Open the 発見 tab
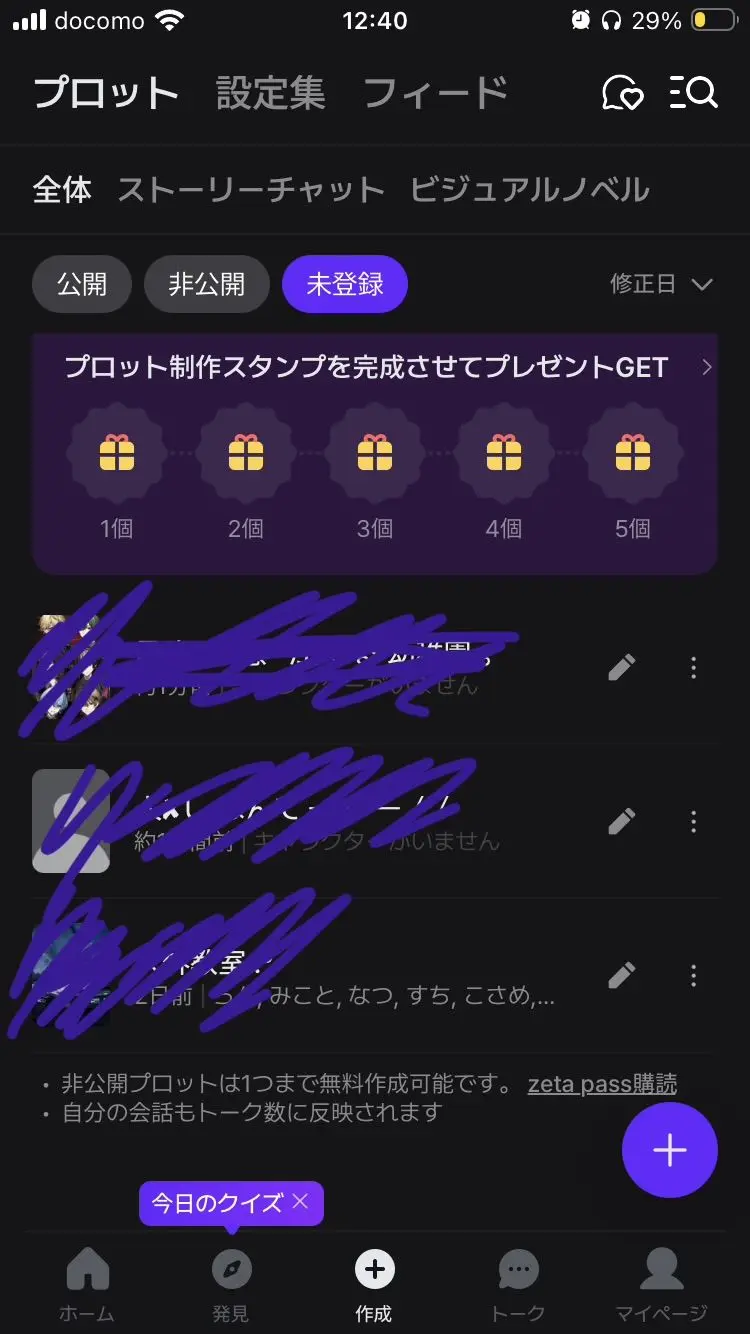 pyautogui.click(x=231, y=1284)
